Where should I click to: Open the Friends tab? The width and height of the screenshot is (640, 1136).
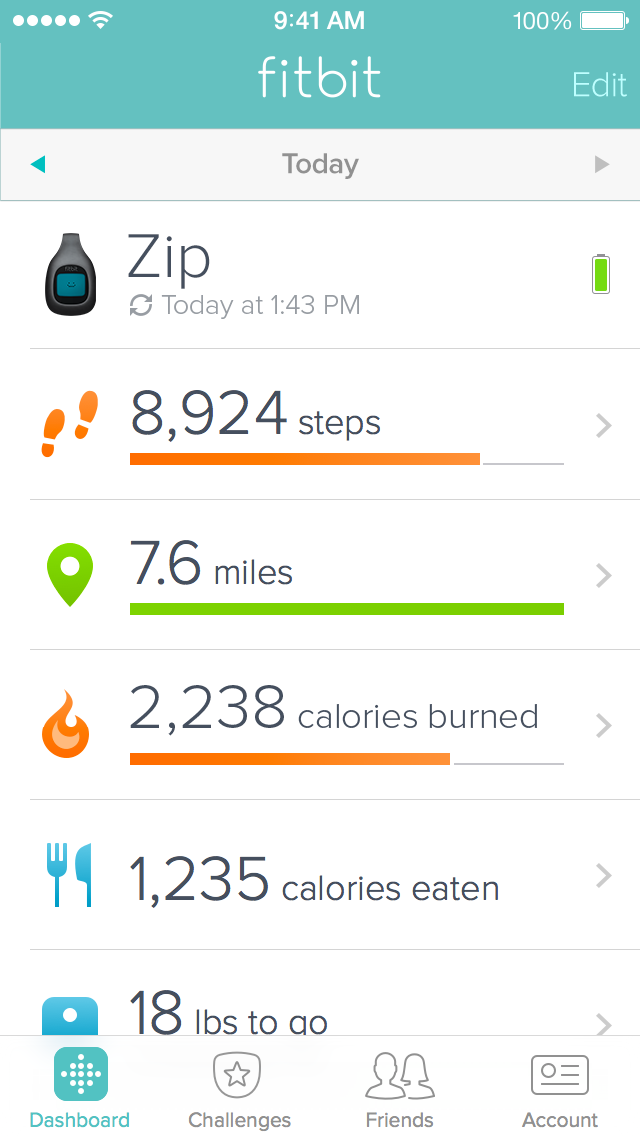399,1088
